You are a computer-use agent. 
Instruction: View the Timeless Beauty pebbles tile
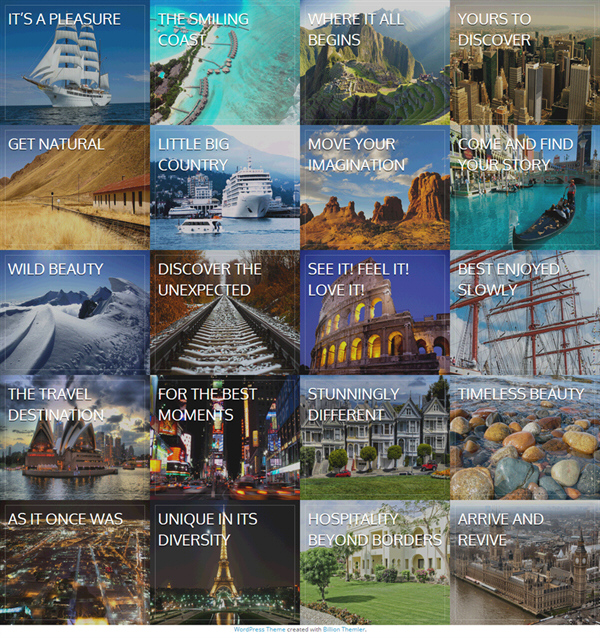point(525,437)
